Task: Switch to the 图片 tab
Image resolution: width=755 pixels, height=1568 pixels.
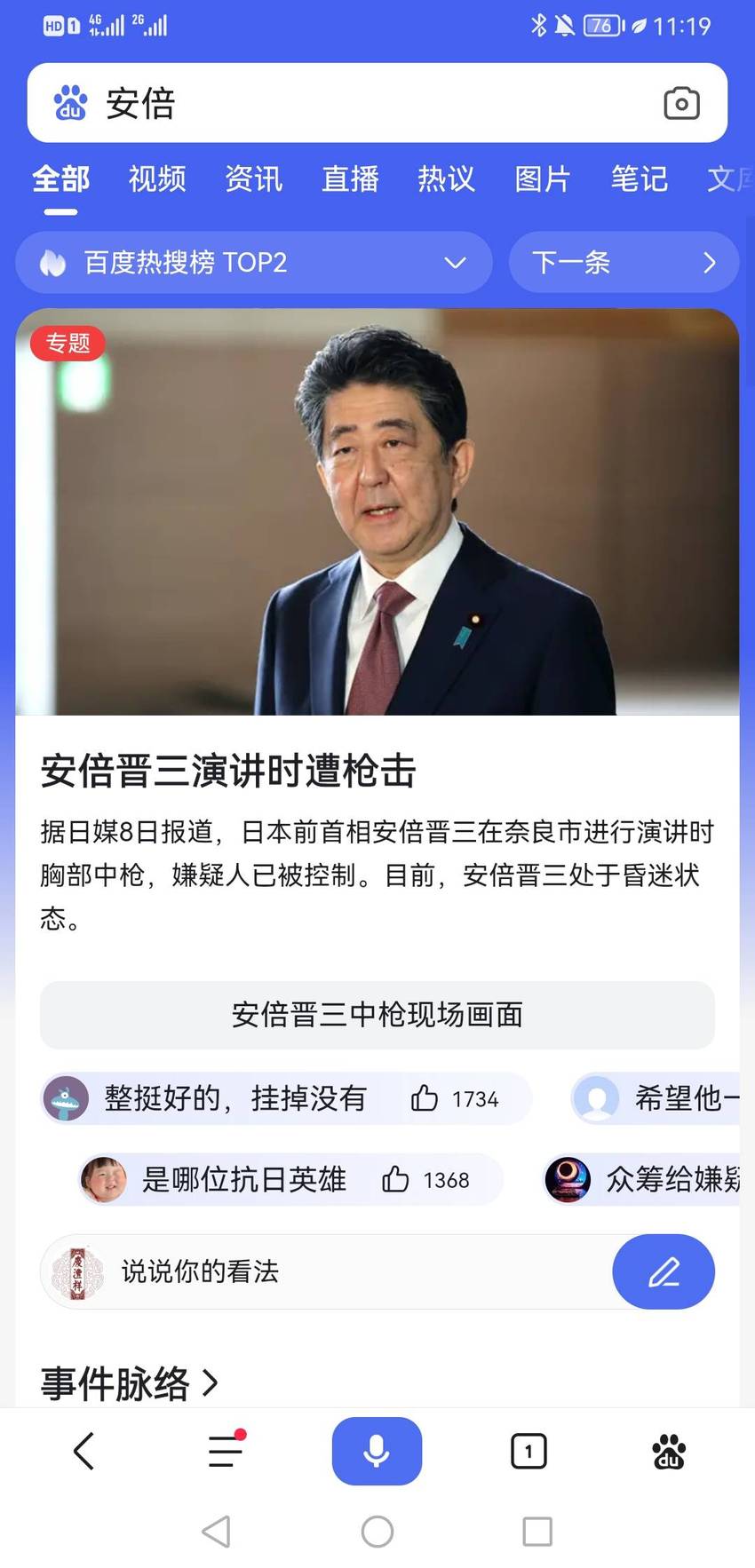Action: 543,178
